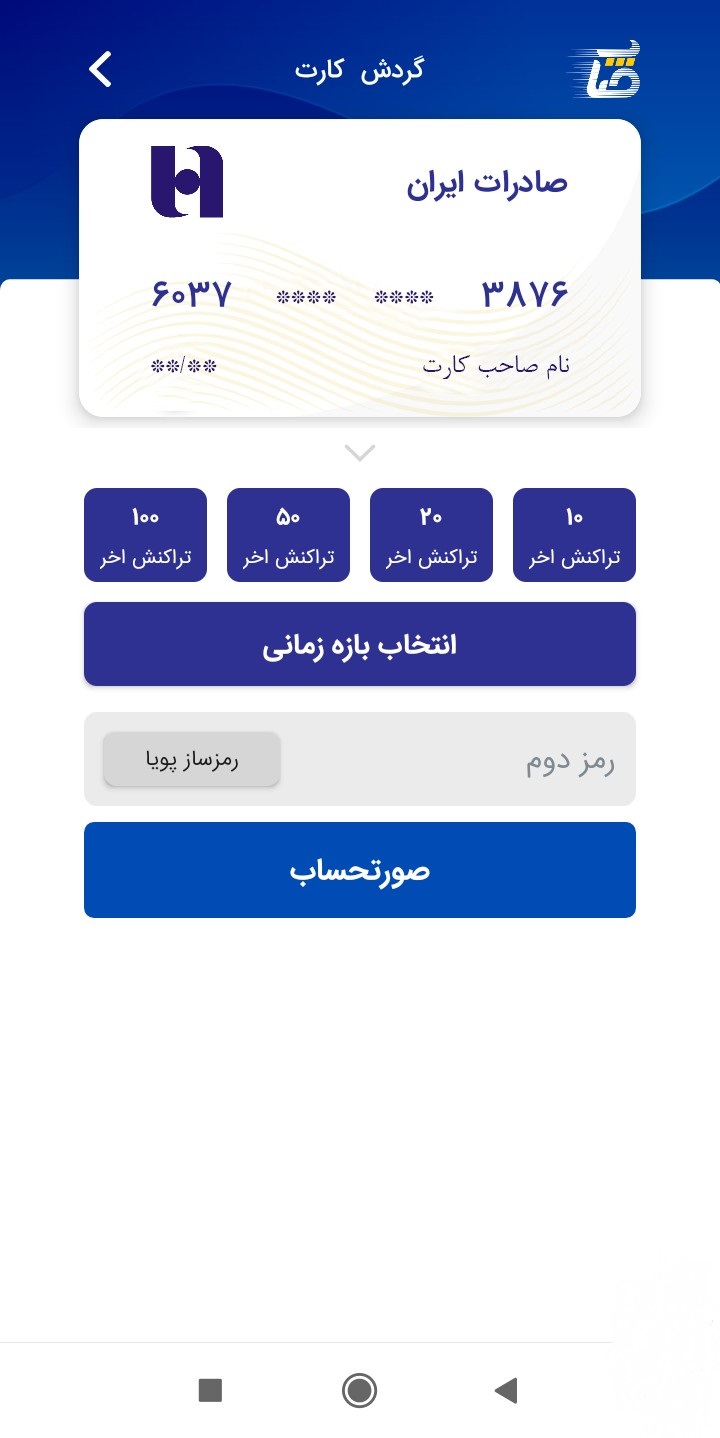
Task: Open انتخاب بازه زمانی date range selector
Action: 359,644
